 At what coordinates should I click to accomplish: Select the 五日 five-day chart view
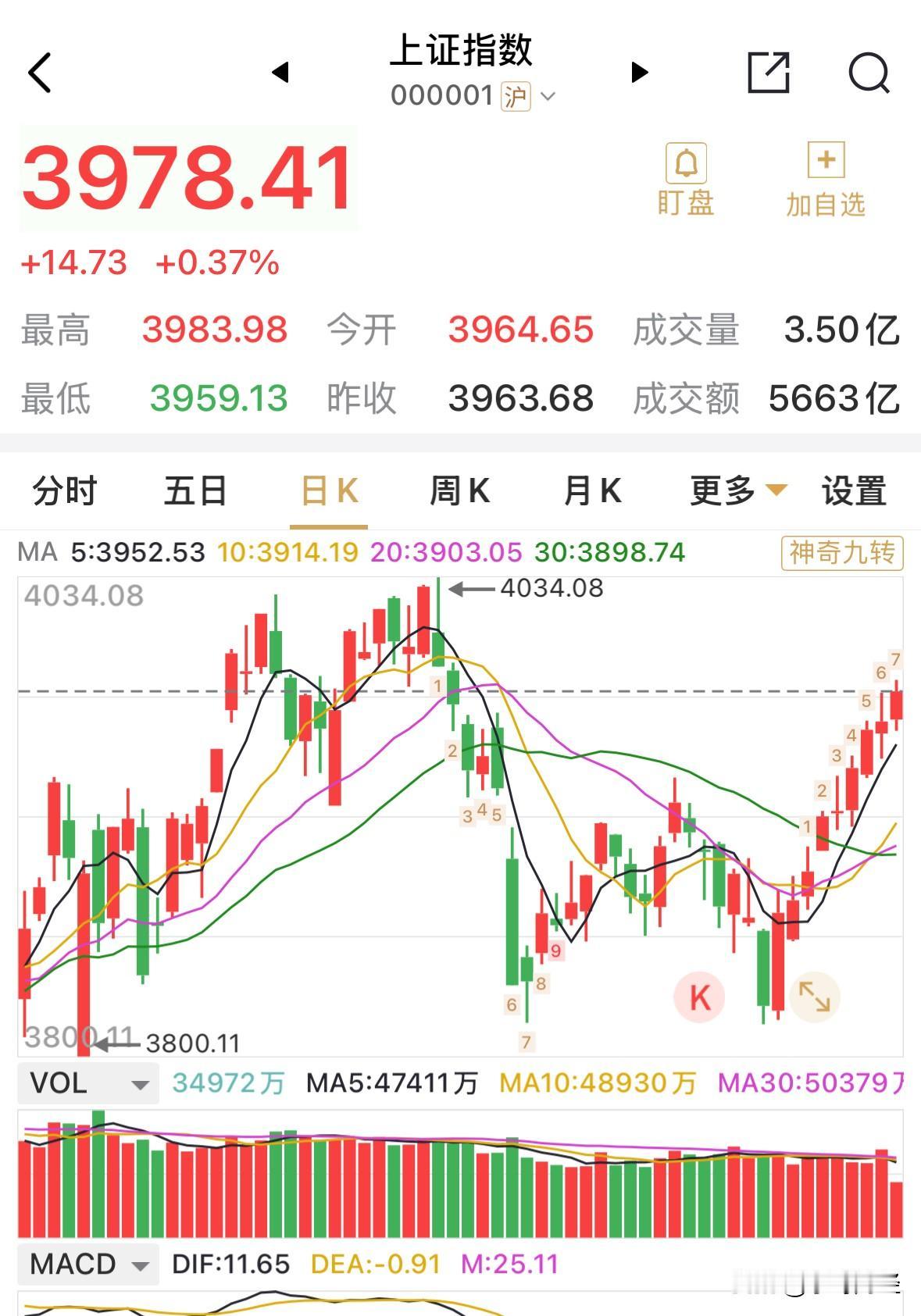click(x=196, y=490)
